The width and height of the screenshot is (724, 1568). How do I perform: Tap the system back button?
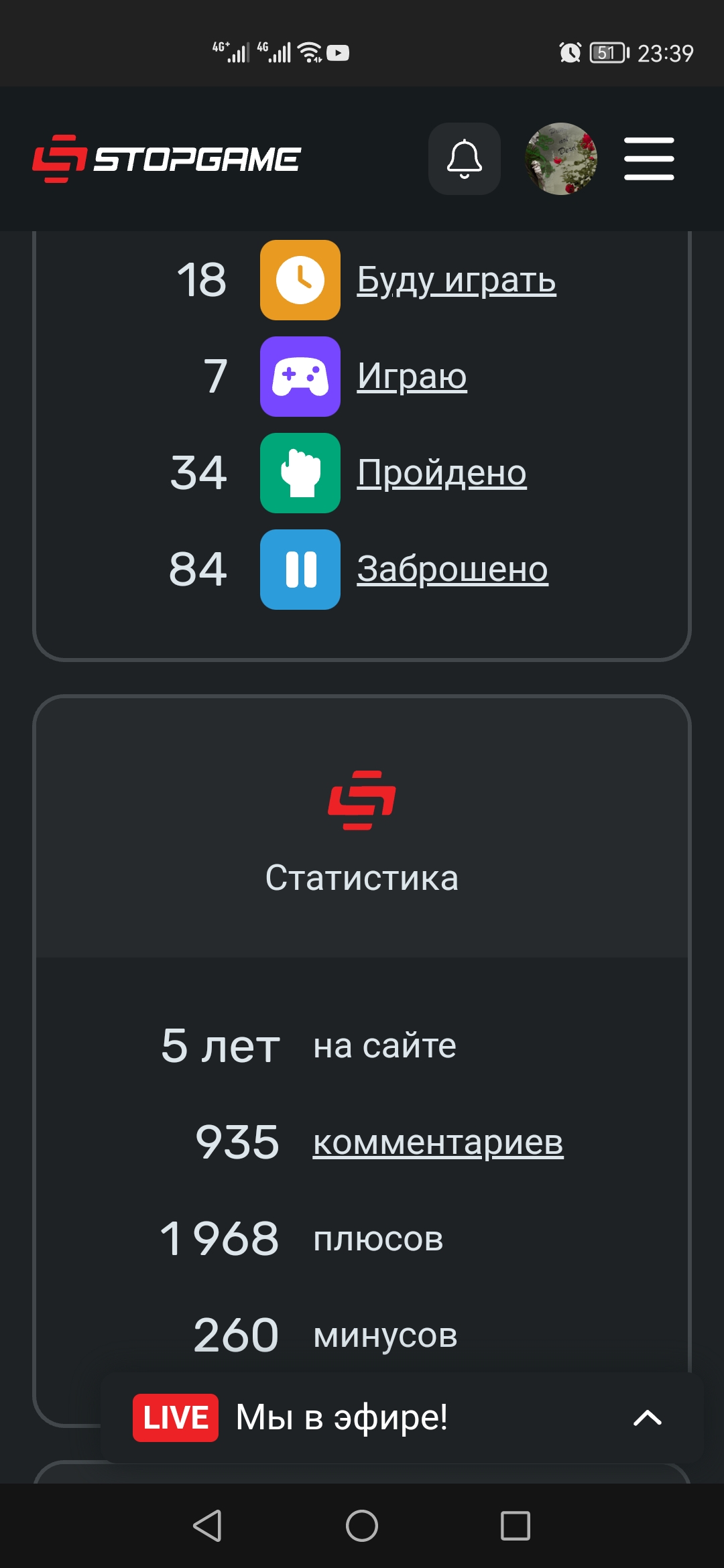(207, 1526)
